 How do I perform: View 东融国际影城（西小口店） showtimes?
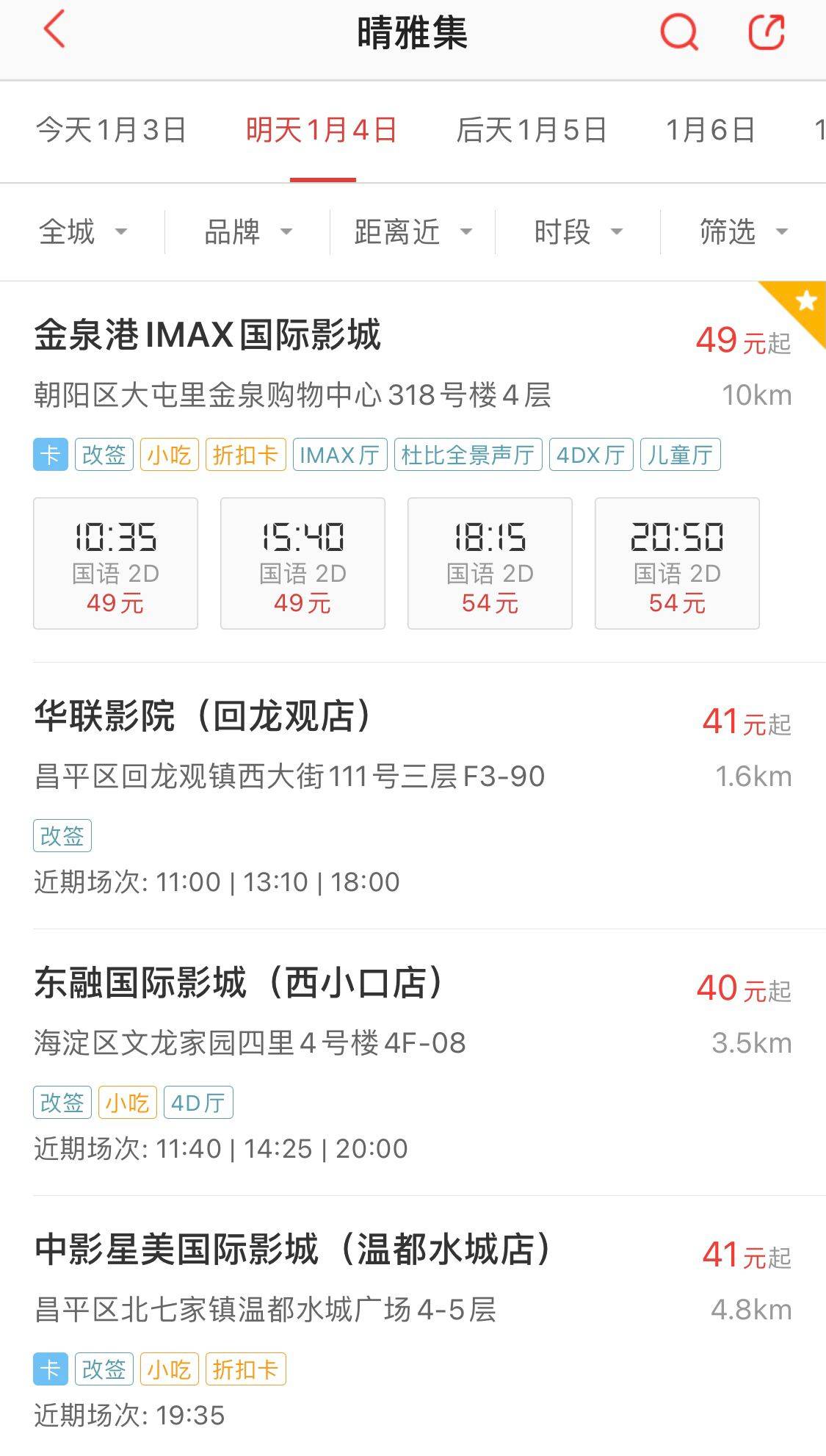413,1062
